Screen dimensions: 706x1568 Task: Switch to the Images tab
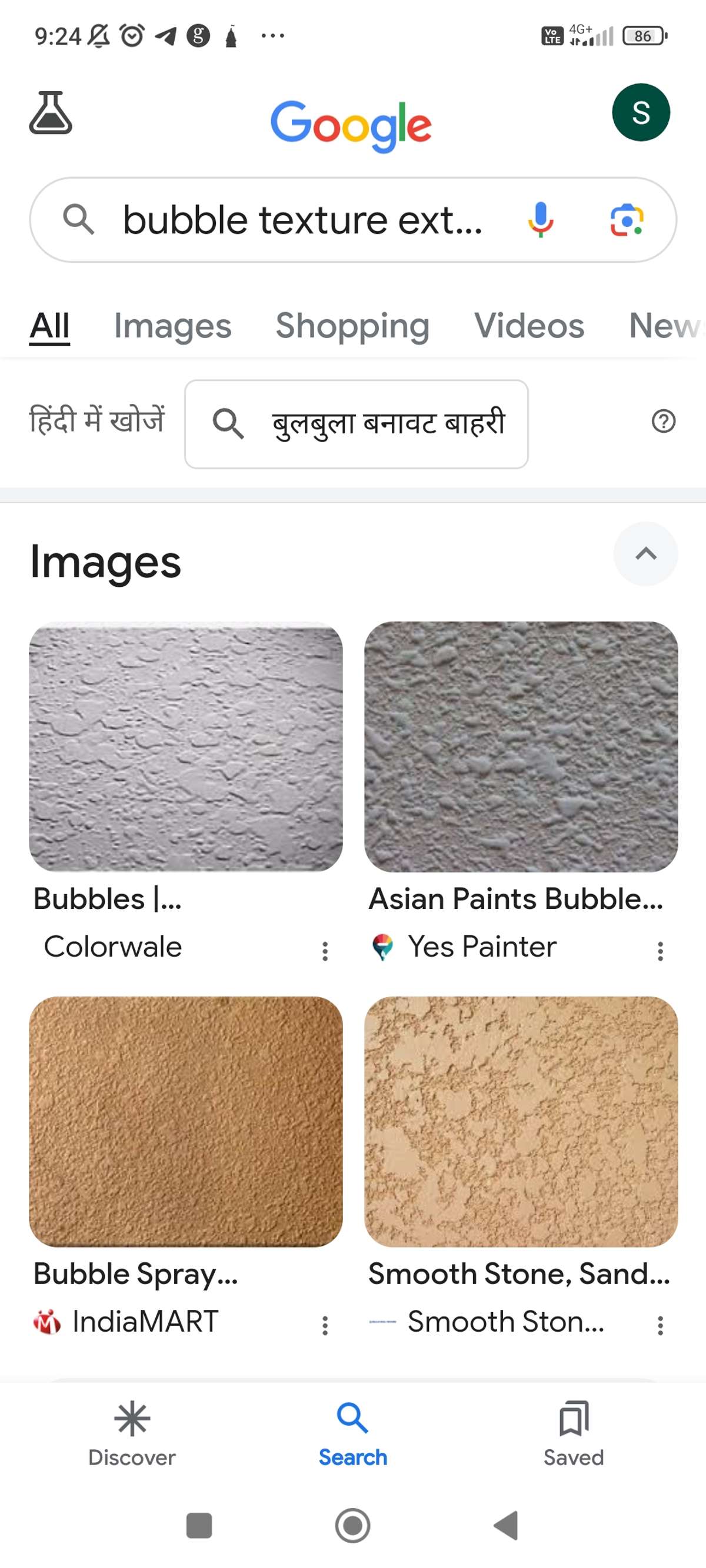172,326
